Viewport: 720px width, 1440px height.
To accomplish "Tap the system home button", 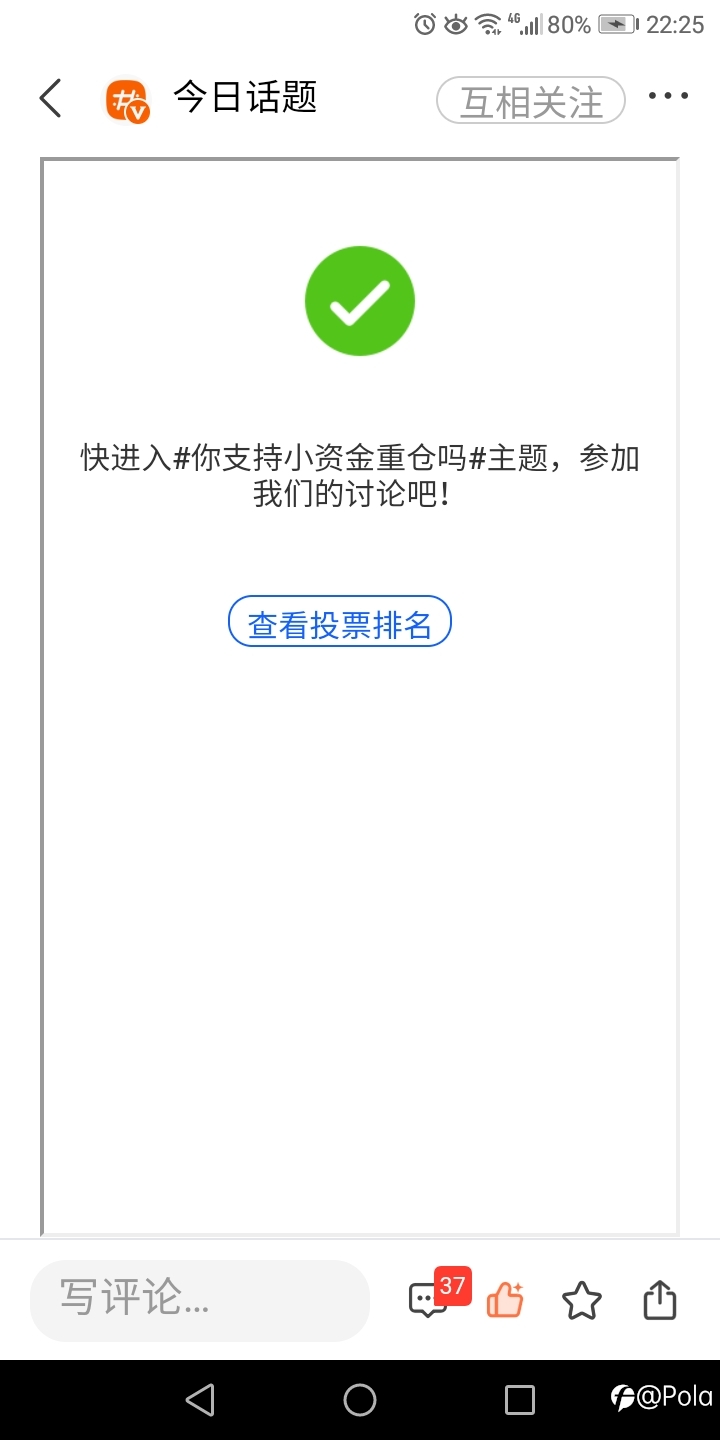I will (x=360, y=1400).
